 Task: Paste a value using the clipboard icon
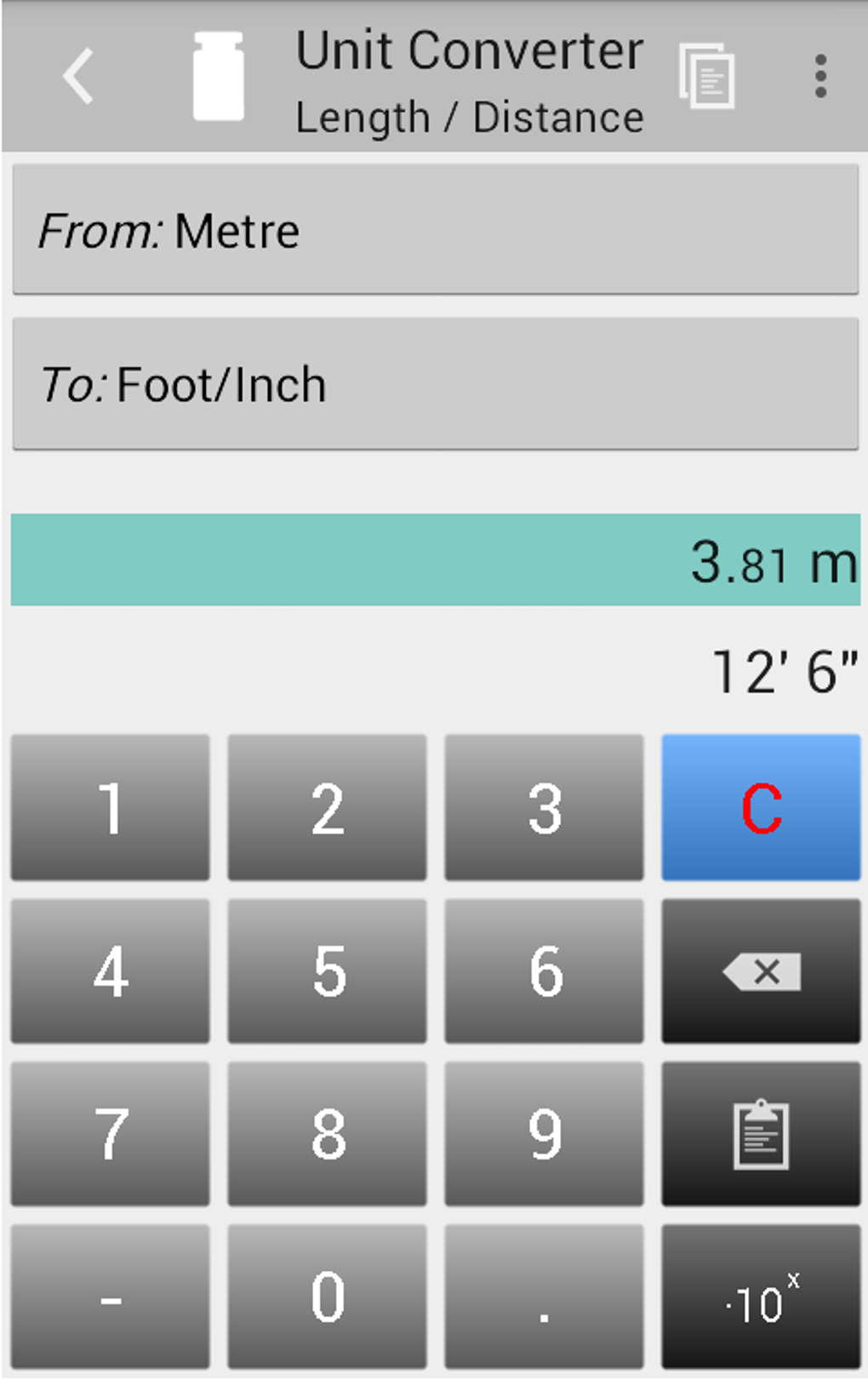coord(760,1133)
